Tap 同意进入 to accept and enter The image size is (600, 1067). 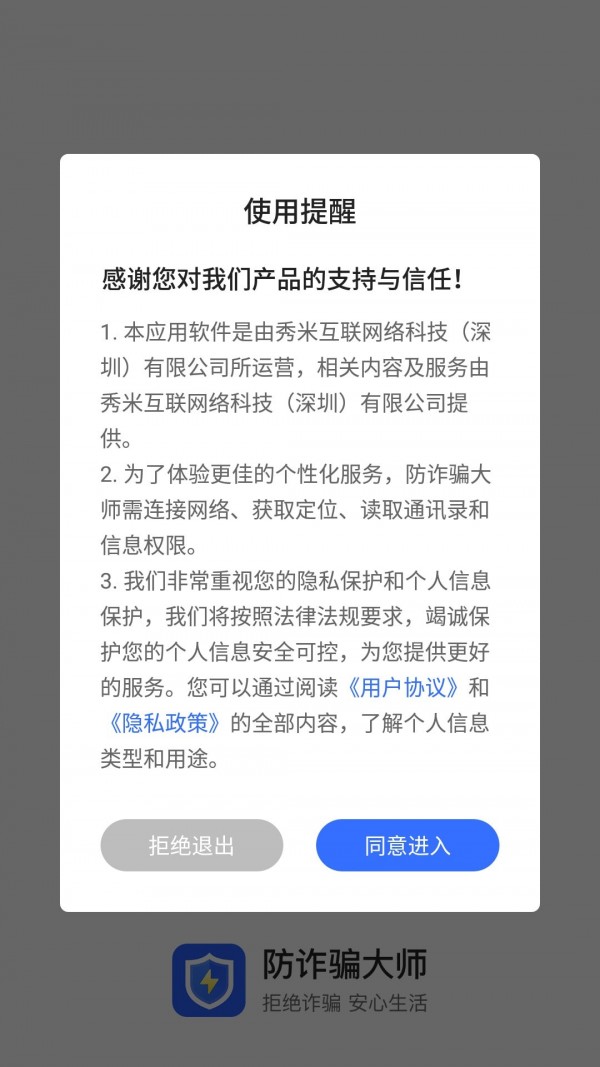pyautogui.click(x=407, y=845)
